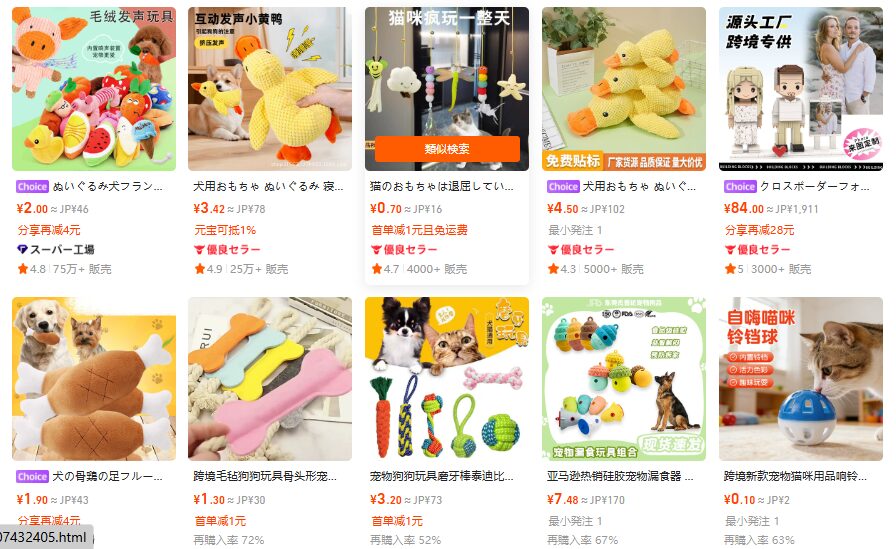The width and height of the screenshot is (896, 549).
Task: Open the ¥3.42 yellow duck dog toy
Action: coord(270,89)
